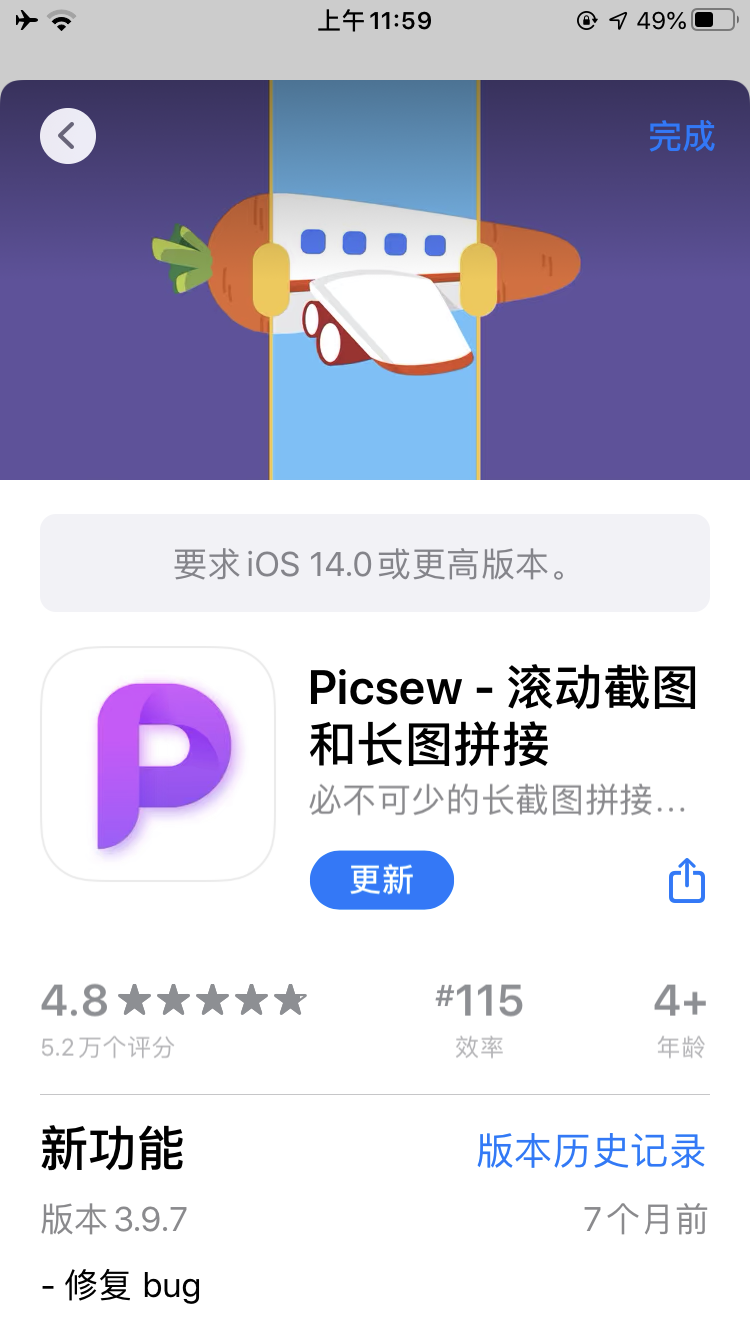Open the 4.8 star ratings section
Screen dimensions: 750x1334
pos(173,1018)
